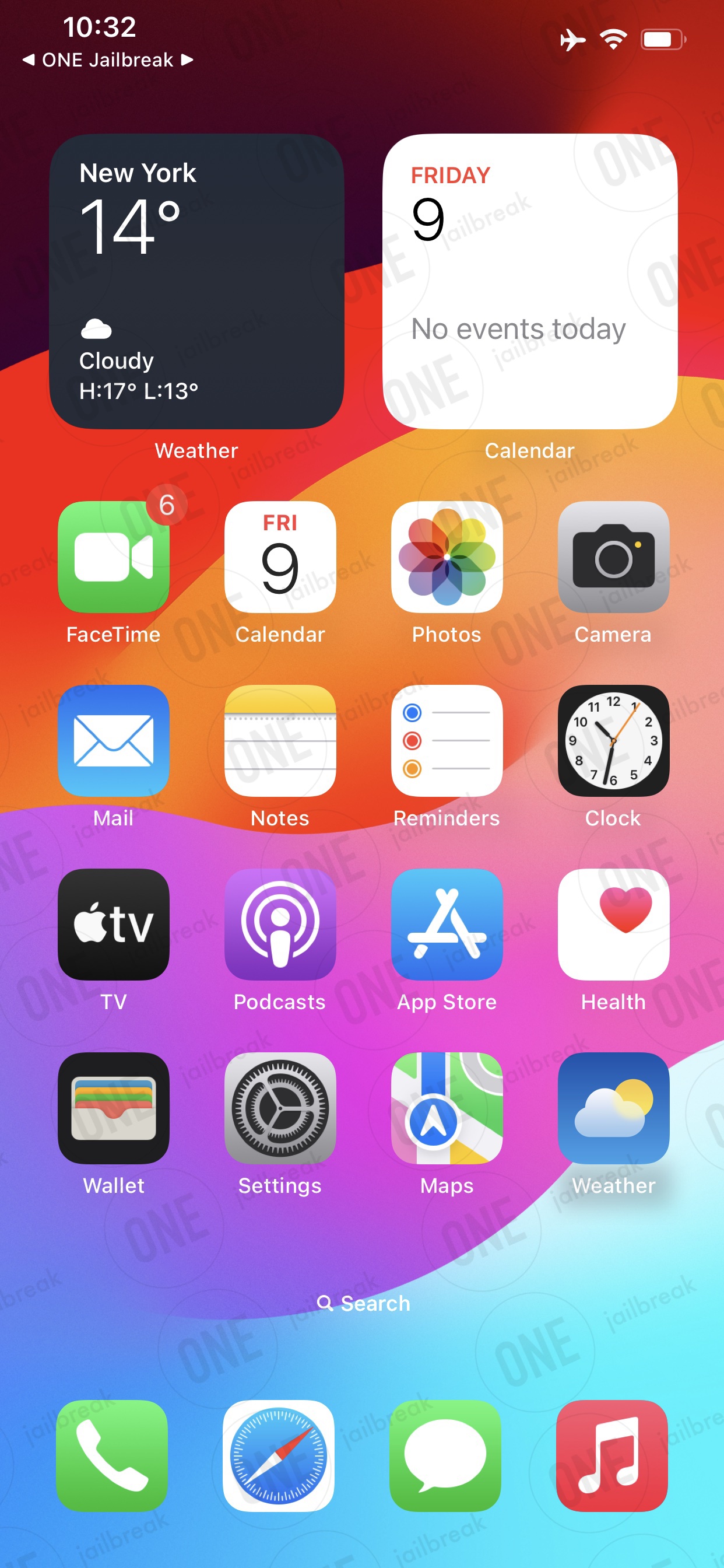The height and width of the screenshot is (1568, 724).
Task: Open the Clock app
Action: click(x=613, y=741)
